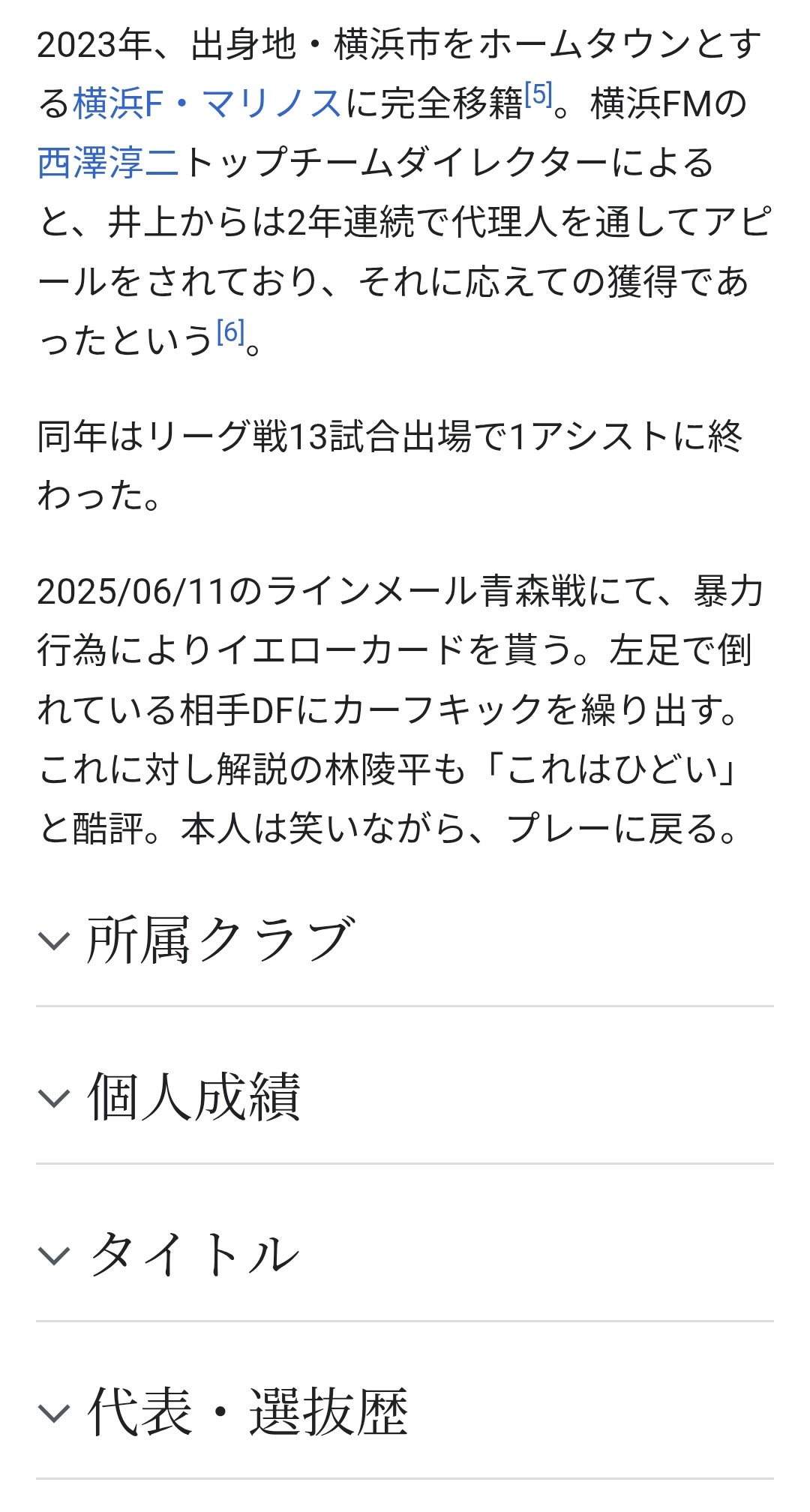This screenshot has width=810, height=1512.
Task: Open citation reference [6]
Action: click(231, 331)
